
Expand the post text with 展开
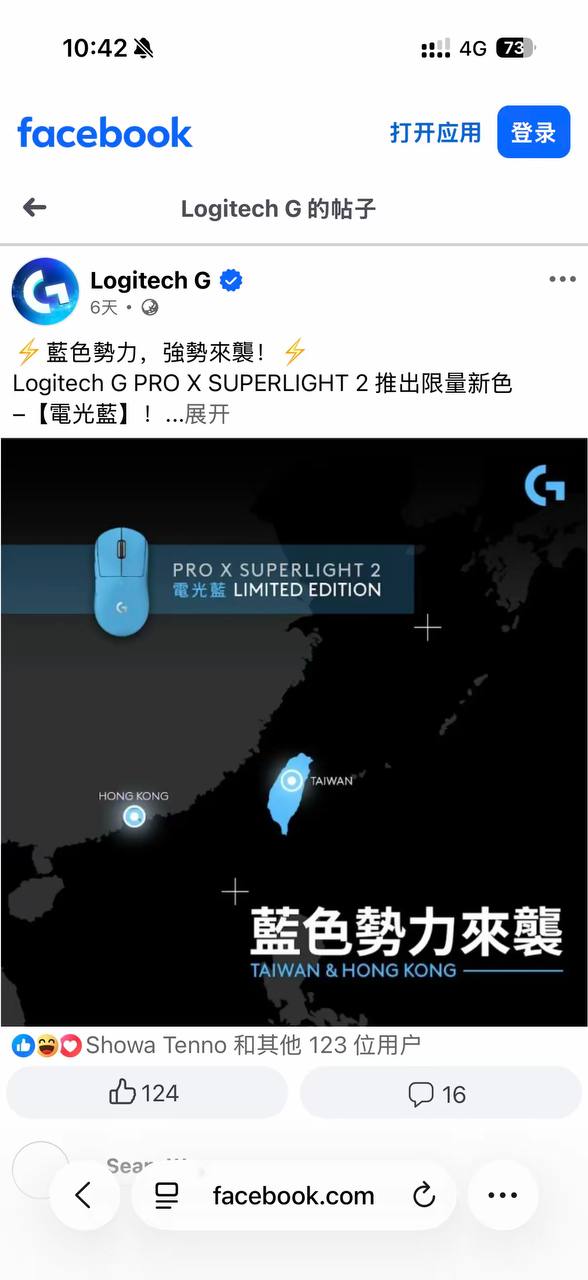(207, 415)
